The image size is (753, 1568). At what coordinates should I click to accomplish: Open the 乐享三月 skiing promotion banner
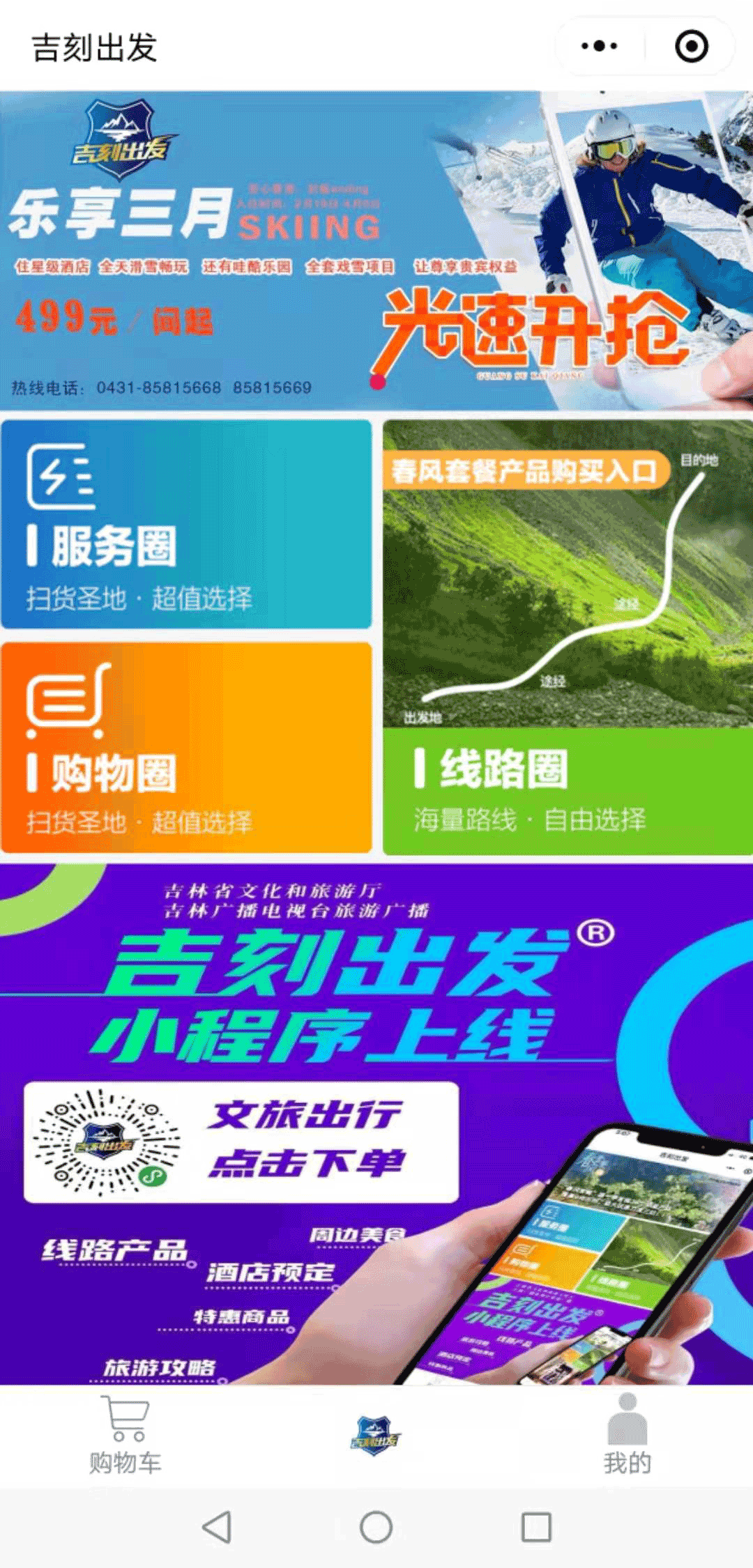[x=376, y=251]
